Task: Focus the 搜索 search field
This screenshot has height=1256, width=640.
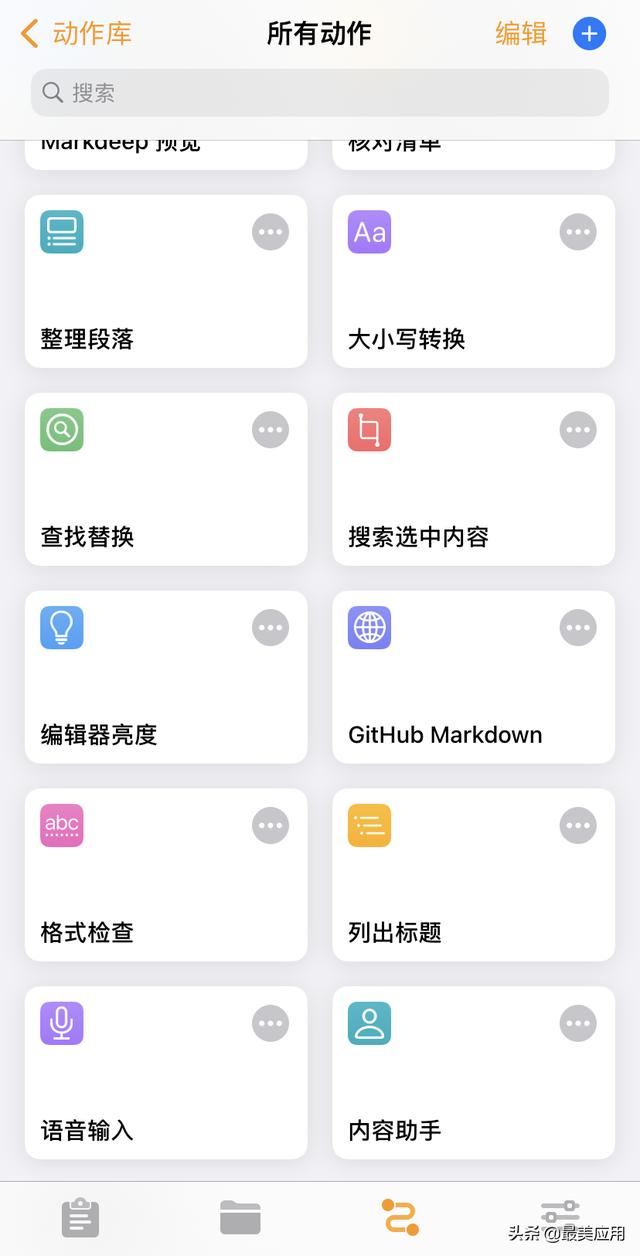Action: click(x=320, y=93)
